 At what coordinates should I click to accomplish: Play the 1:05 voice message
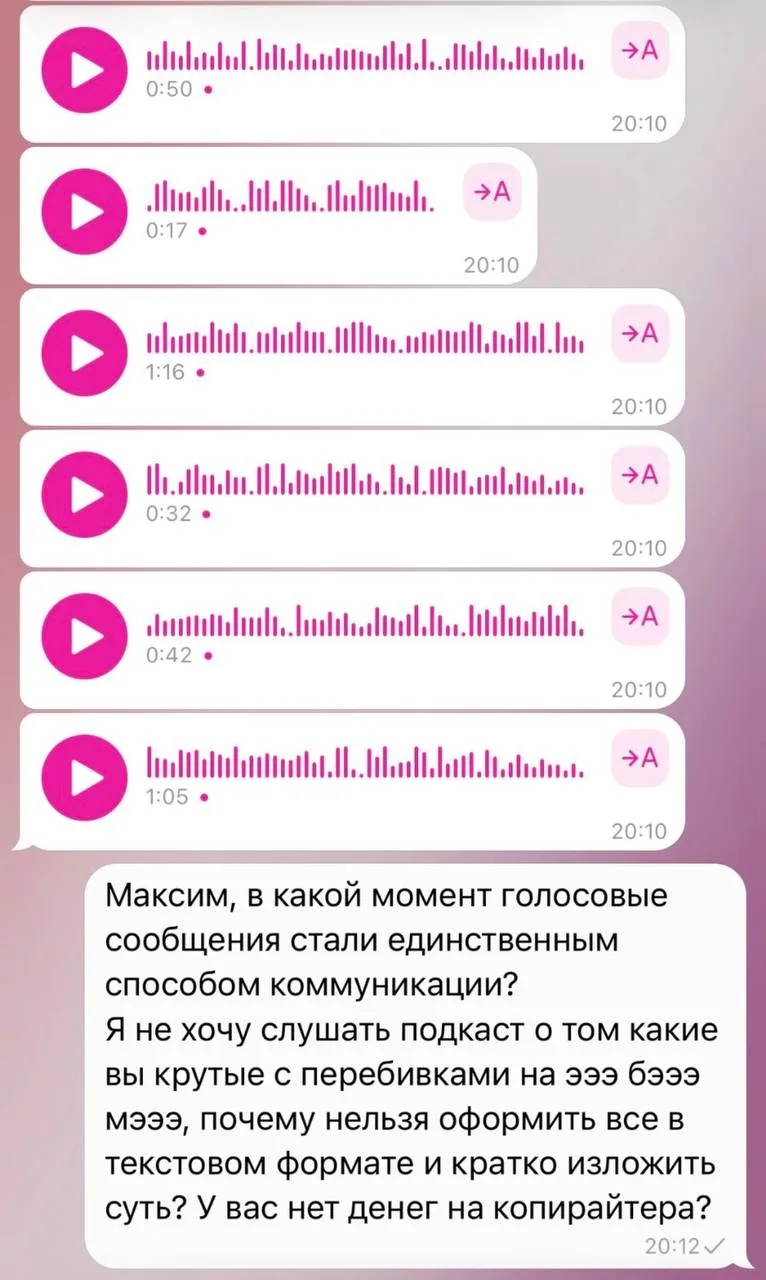pos(85,779)
